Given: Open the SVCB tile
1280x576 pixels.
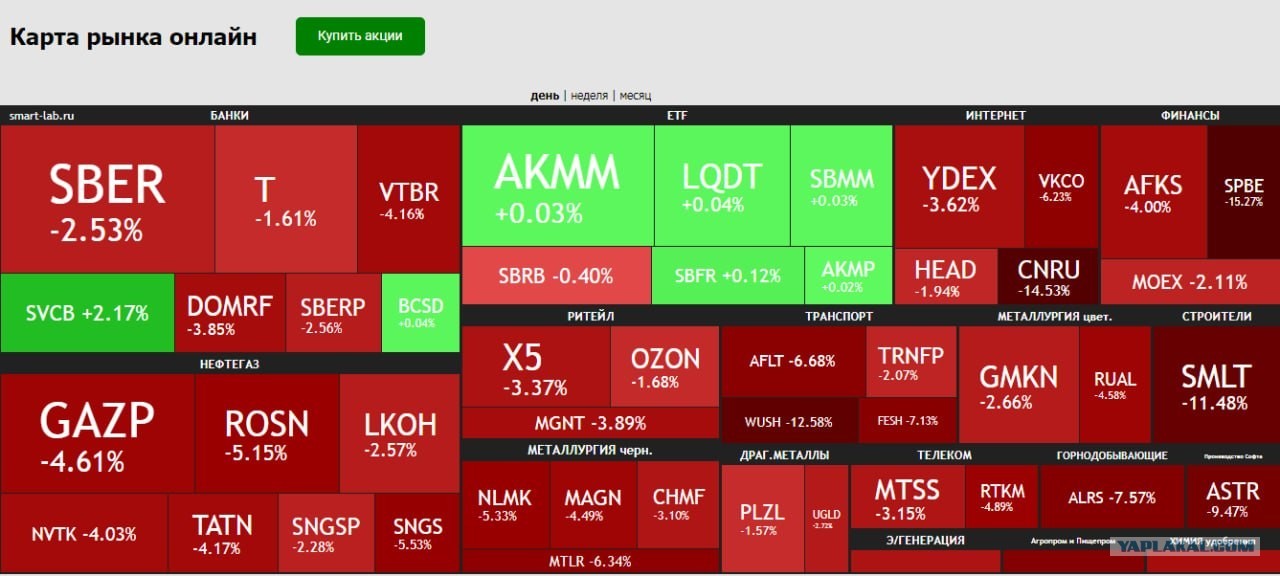Looking at the screenshot, I should (87, 313).
